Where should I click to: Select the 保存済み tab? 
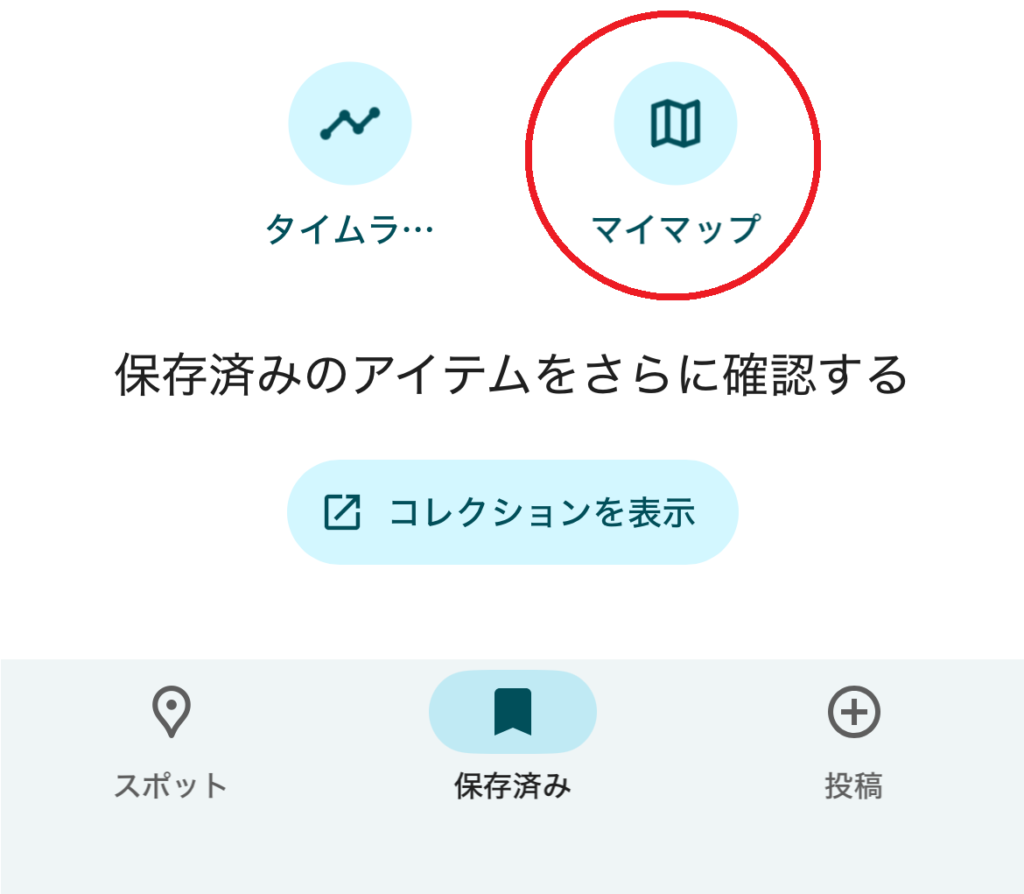pyautogui.click(x=512, y=740)
